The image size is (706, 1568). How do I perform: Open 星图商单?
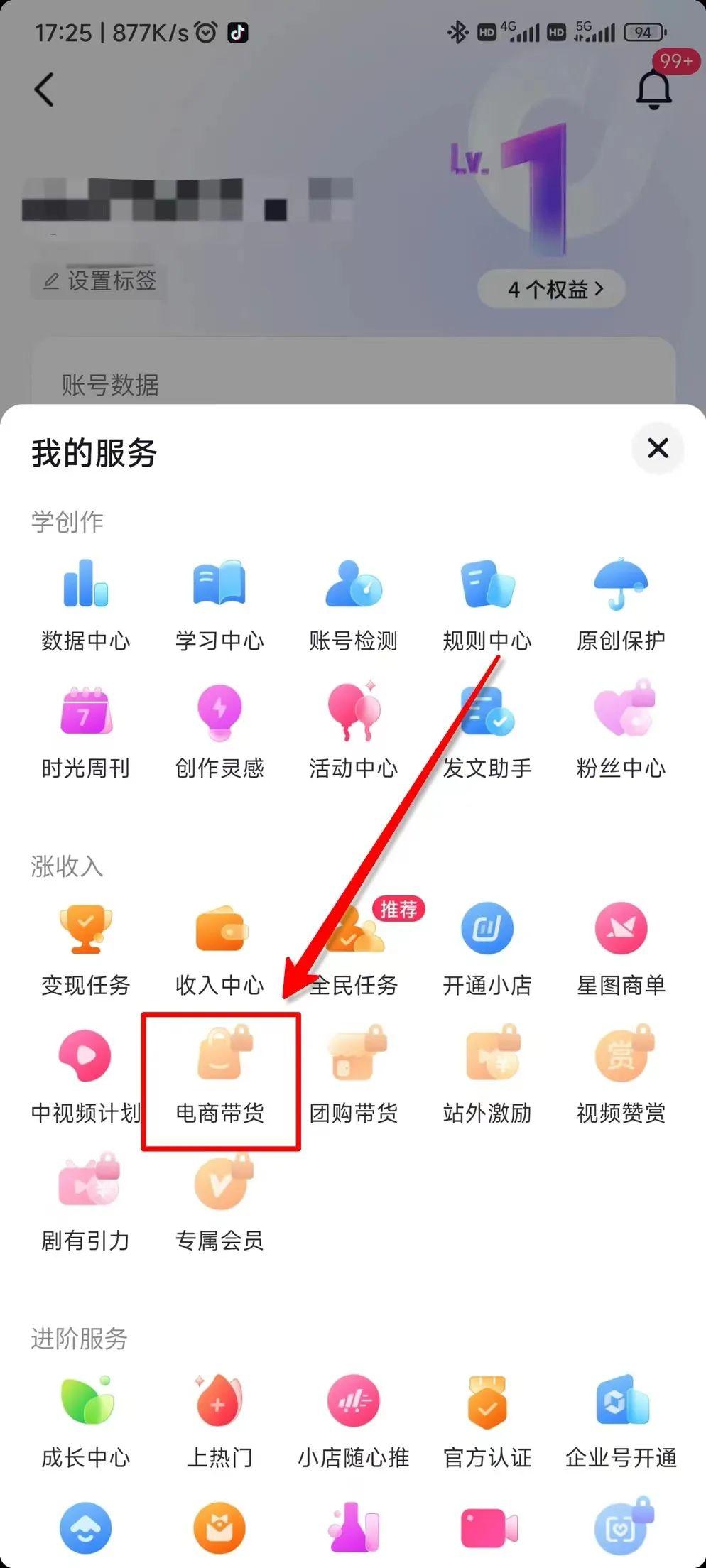pyautogui.click(x=620, y=948)
